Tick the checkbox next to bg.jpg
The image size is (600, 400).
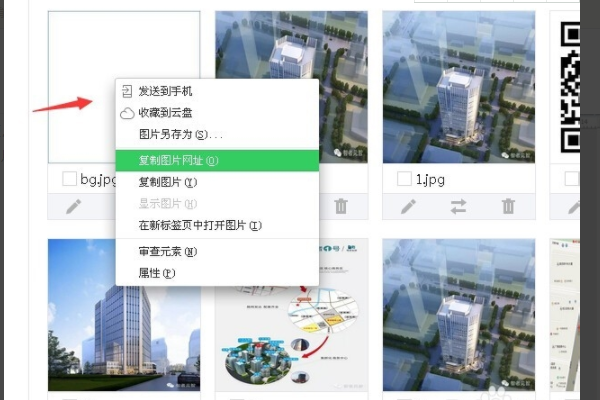pyautogui.click(x=69, y=179)
